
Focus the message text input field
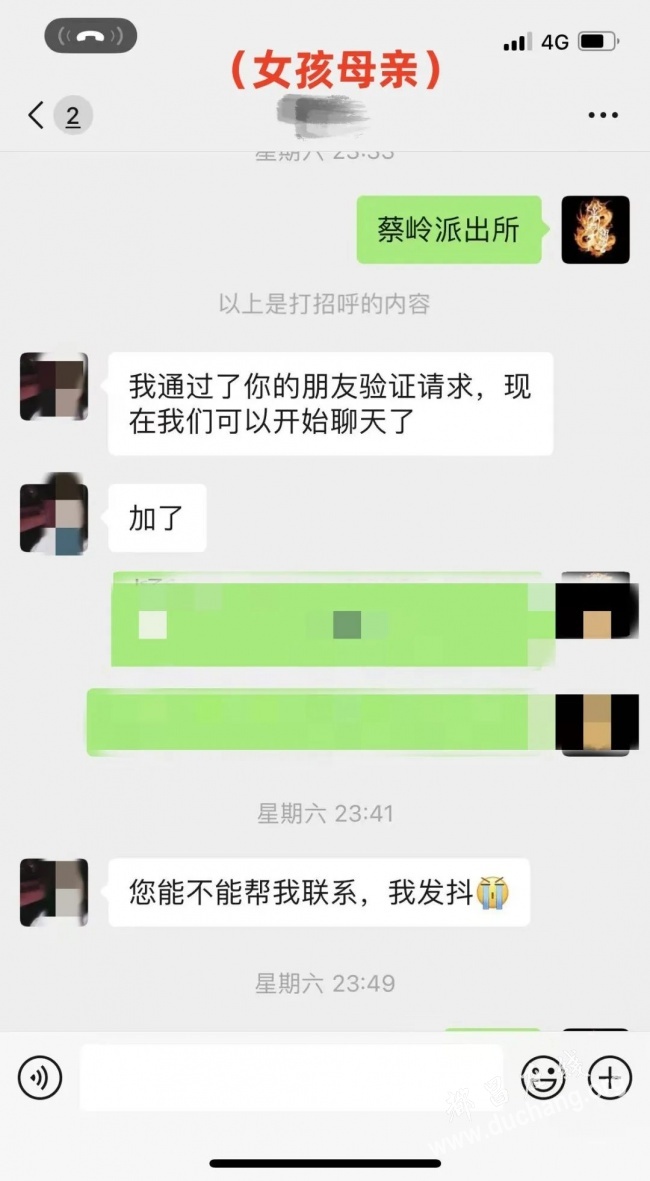tap(290, 1077)
